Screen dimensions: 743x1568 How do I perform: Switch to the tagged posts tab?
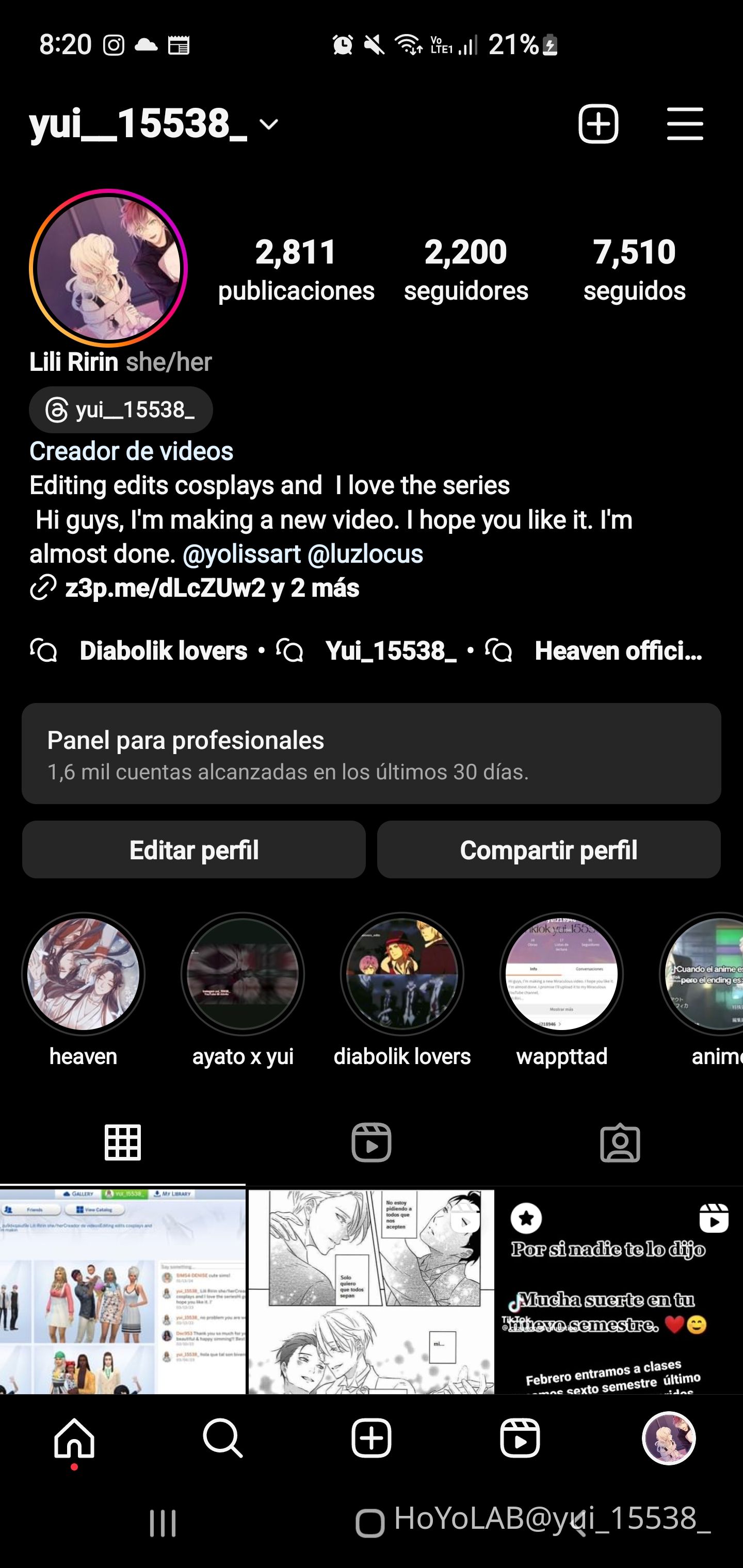(x=619, y=1143)
